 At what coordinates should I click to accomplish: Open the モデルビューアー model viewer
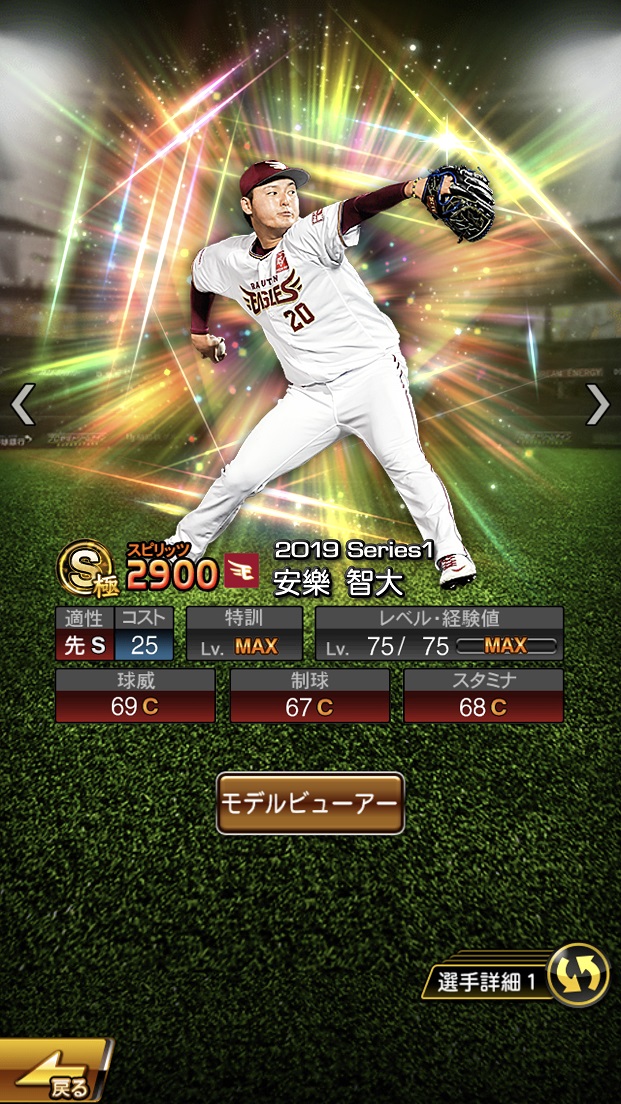tap(310, 803)
